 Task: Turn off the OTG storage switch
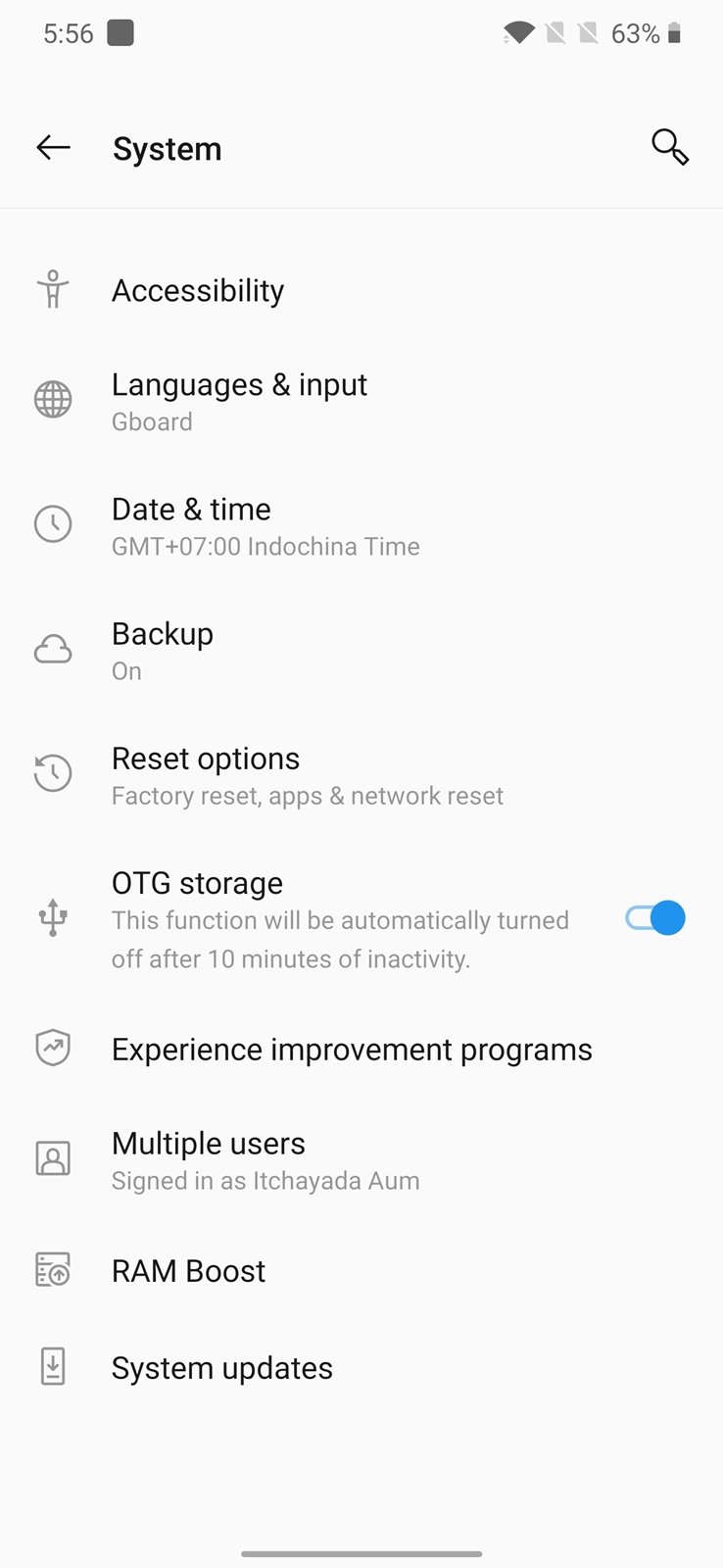(x=654, y=918)
